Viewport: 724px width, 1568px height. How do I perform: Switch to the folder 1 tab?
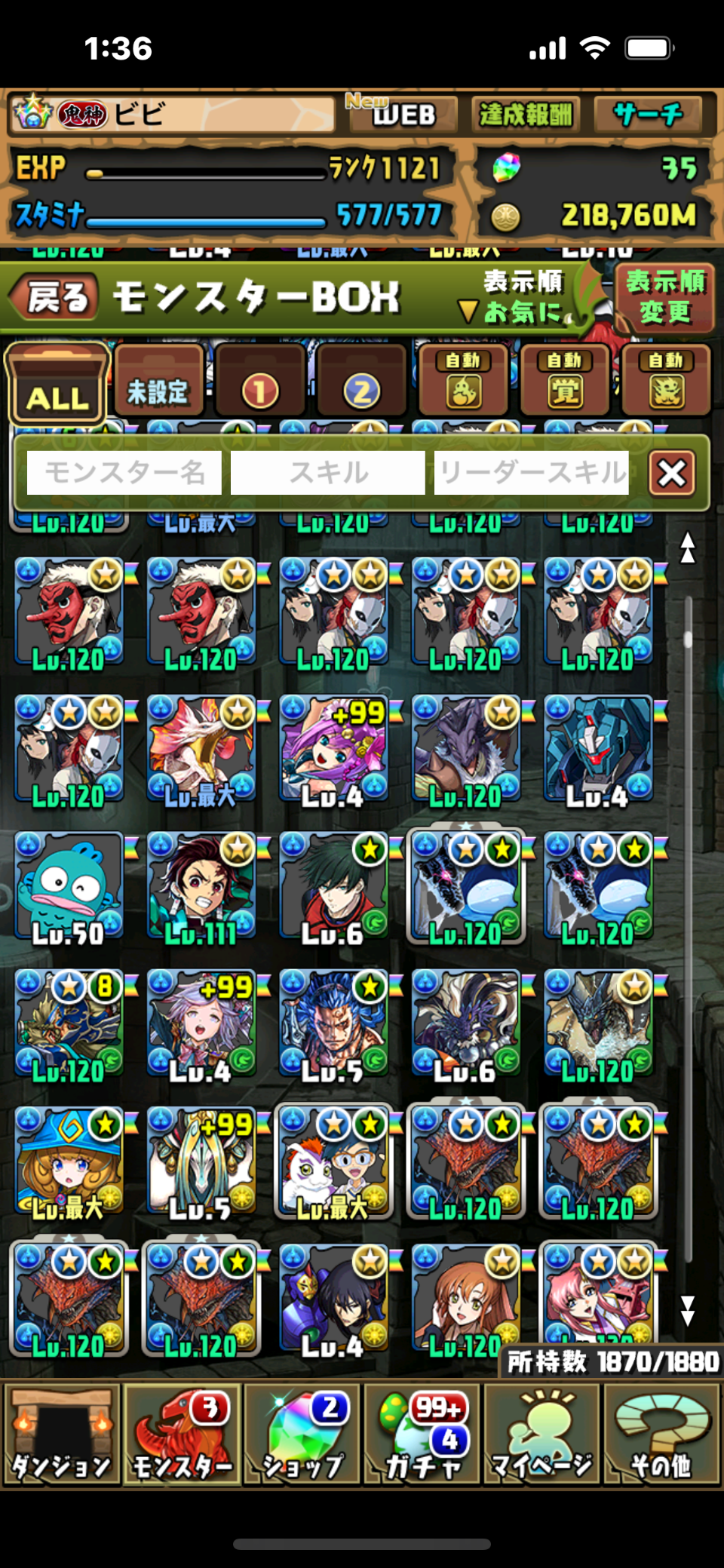pos(259,386)
